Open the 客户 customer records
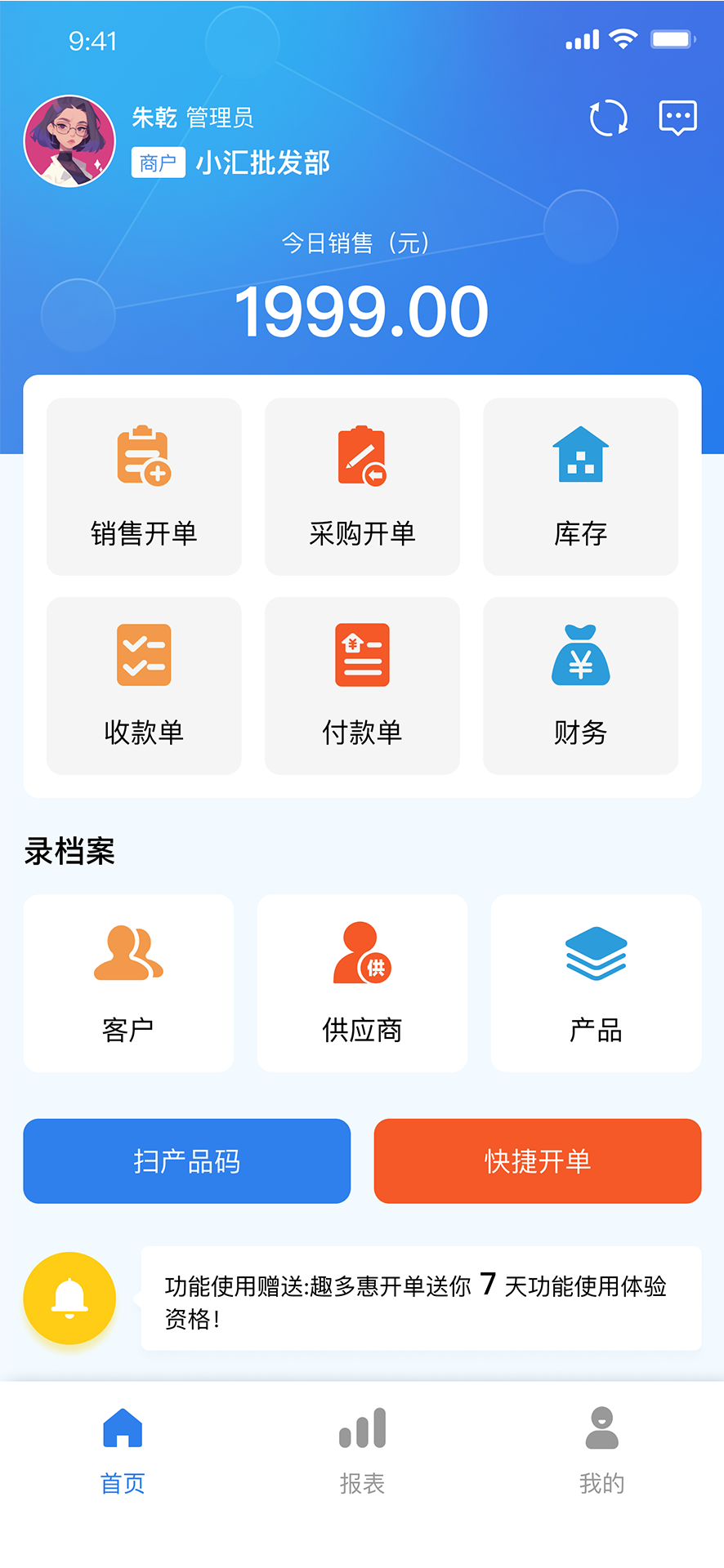 [x=128, y=982]
